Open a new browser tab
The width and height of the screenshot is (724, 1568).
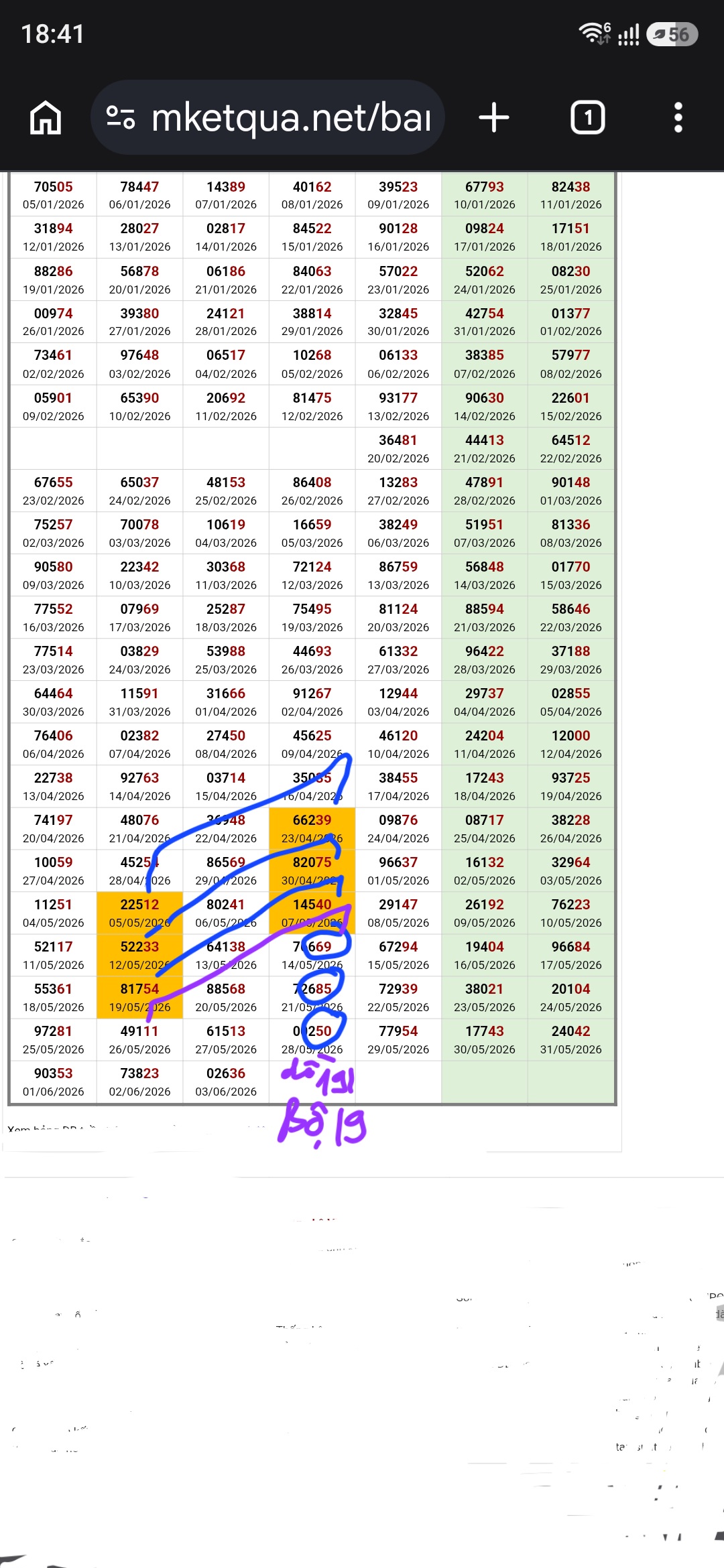pos(494,118)
